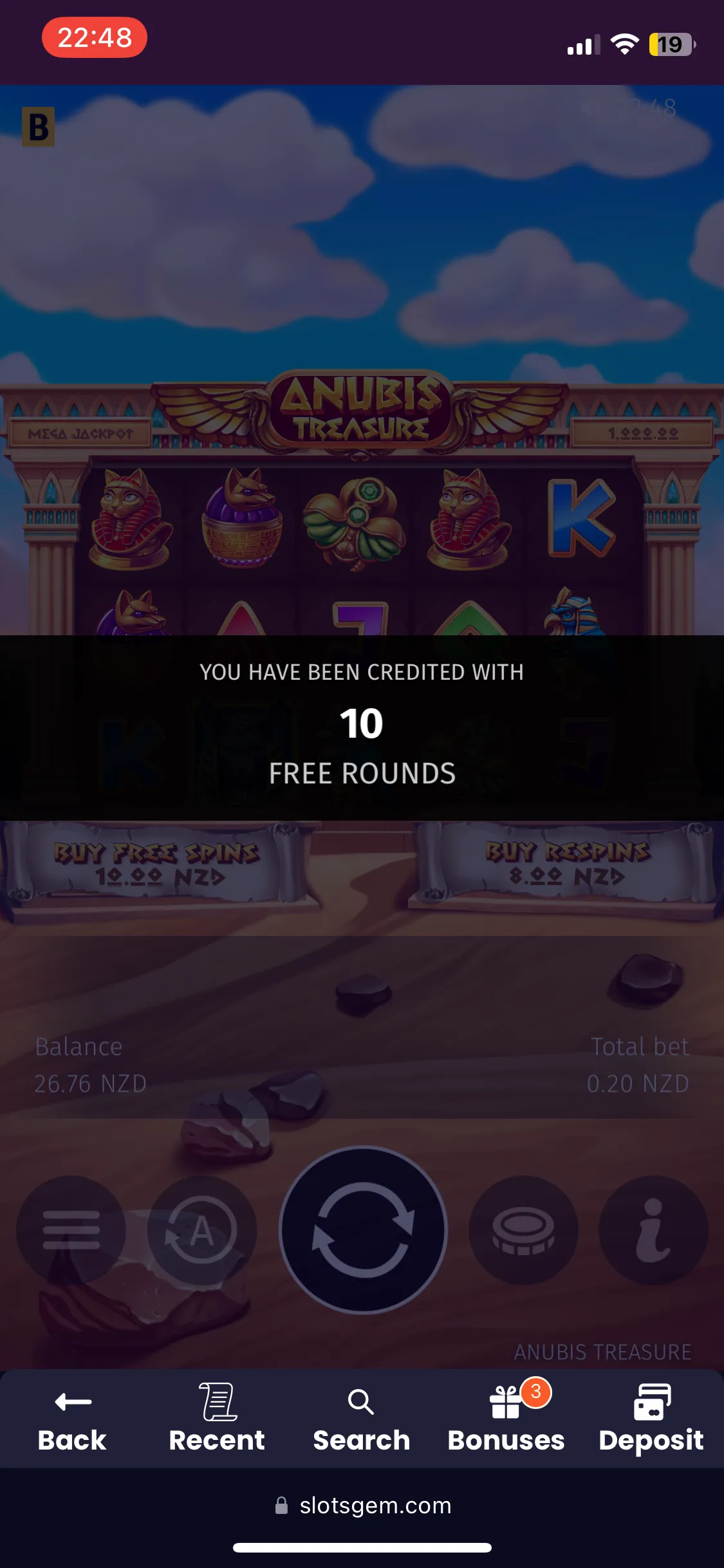Go Back from the game
This screenshot has height=1568, width=724.
(72, 1419)
